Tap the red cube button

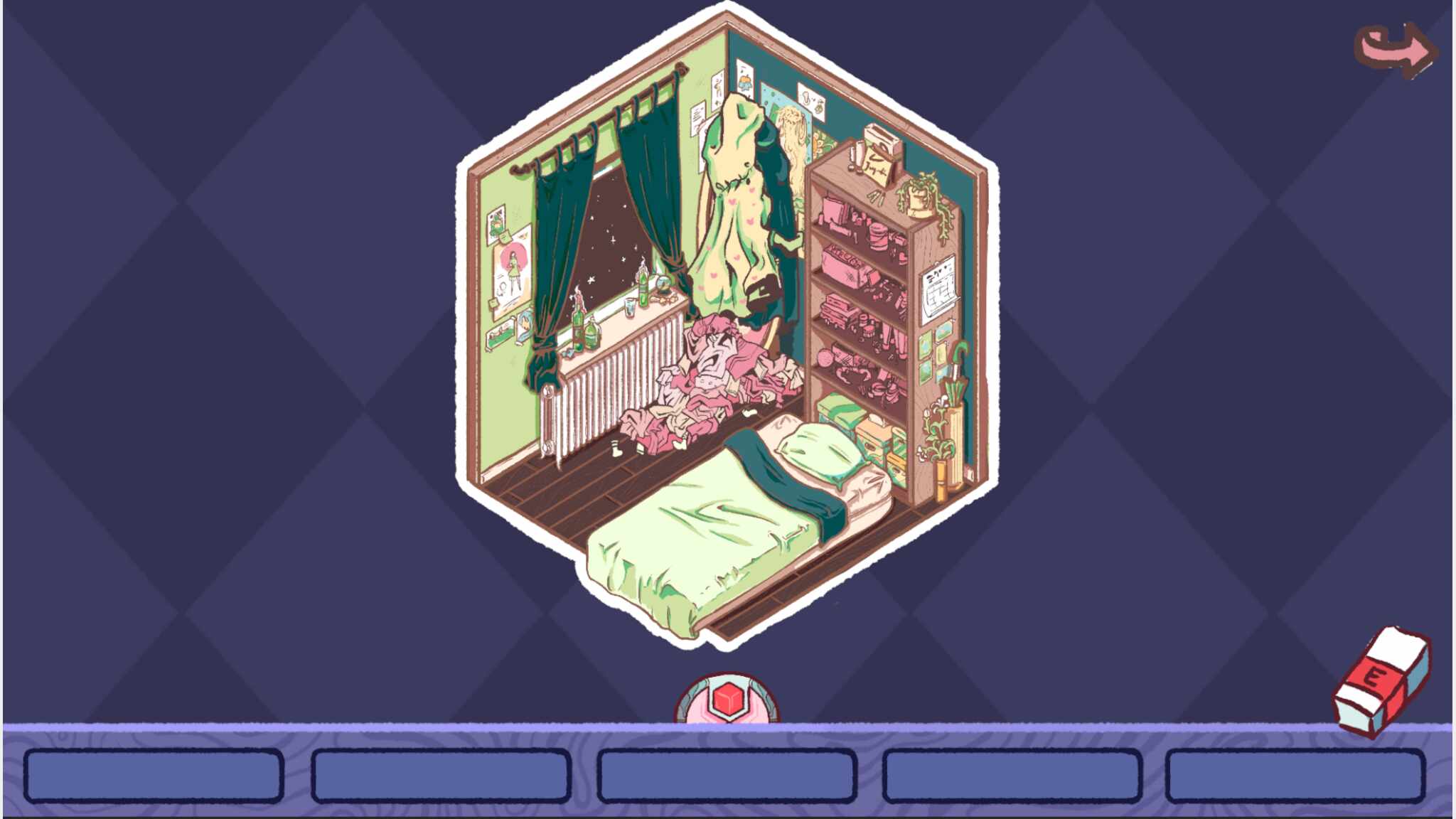click(727, 700)
